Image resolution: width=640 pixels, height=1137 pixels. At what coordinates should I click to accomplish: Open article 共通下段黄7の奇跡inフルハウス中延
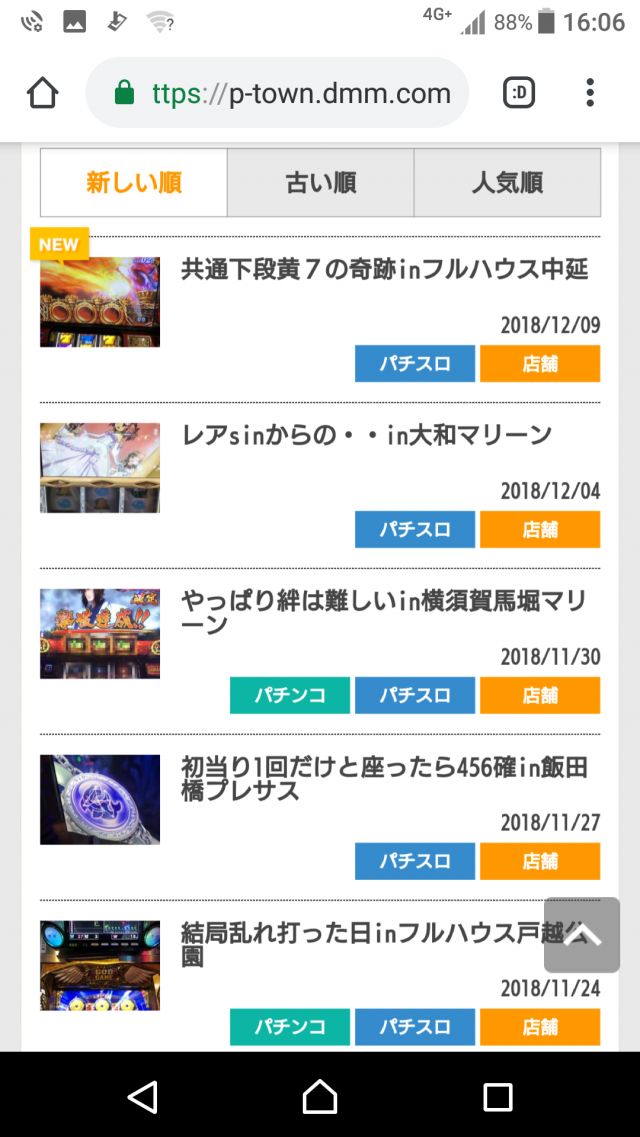coord(385,269)
